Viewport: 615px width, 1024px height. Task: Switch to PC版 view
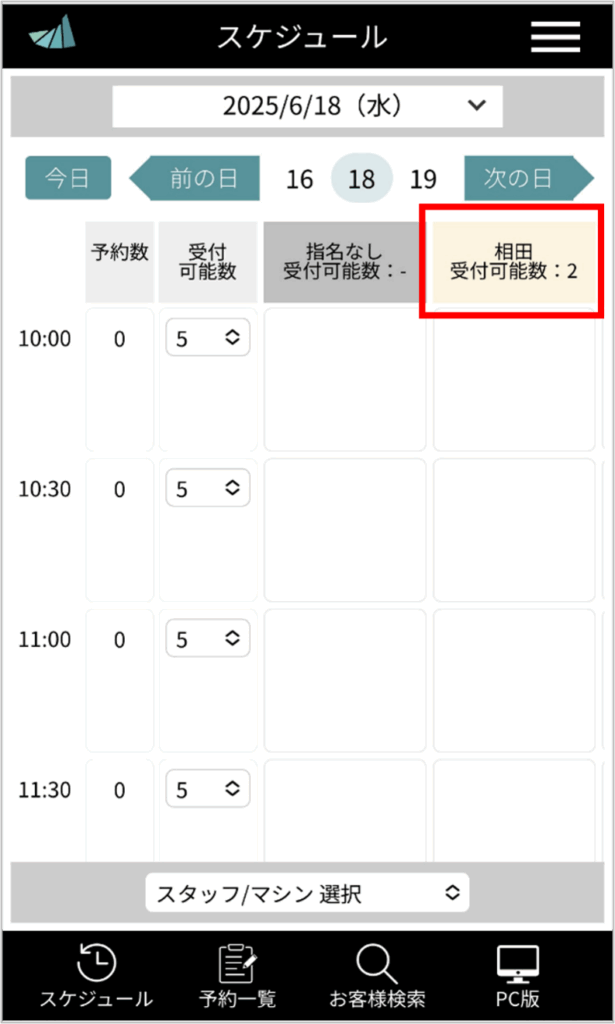coord(518,976)
